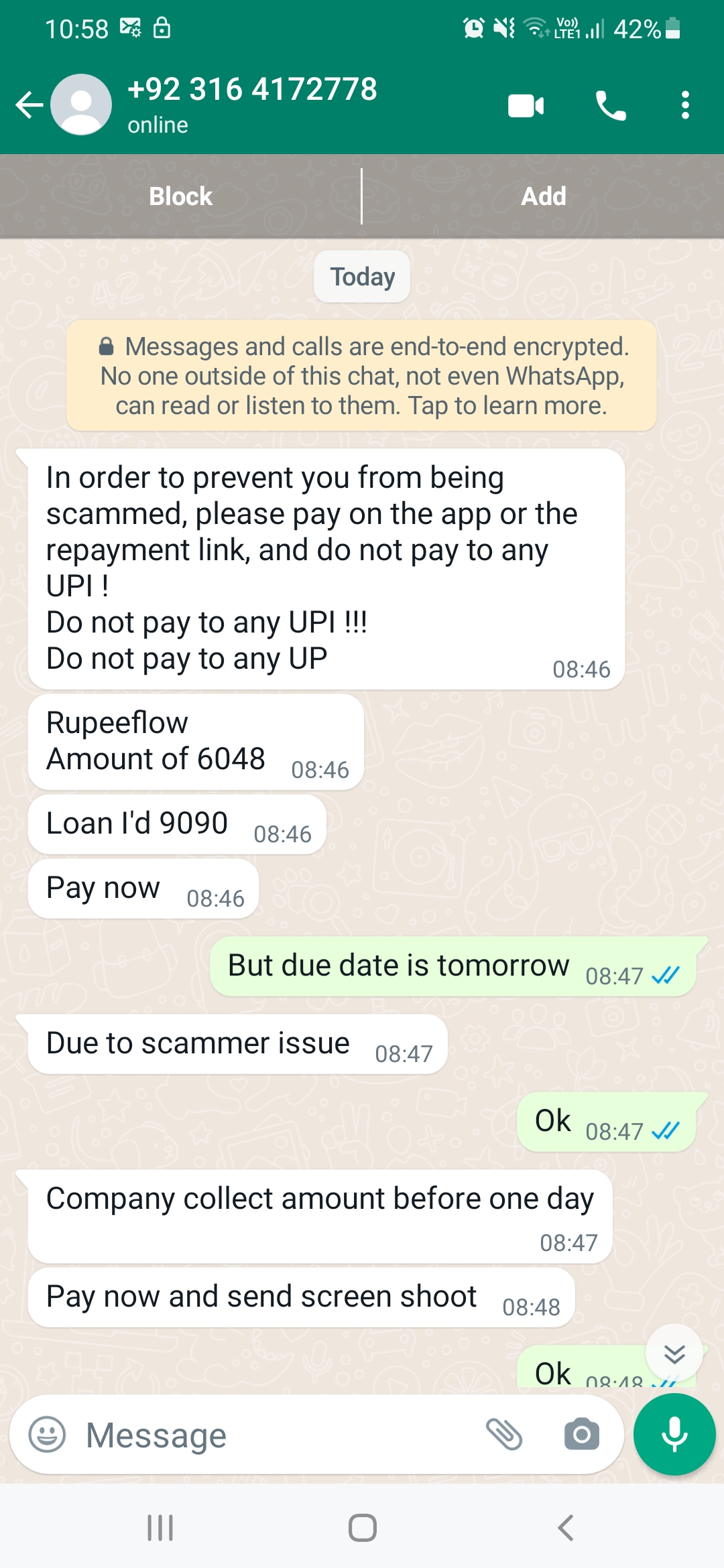The width and height of the screenshot is (724, 1568).
Task: Attach a file with the paperclip
Action: tap(504, 1435)
